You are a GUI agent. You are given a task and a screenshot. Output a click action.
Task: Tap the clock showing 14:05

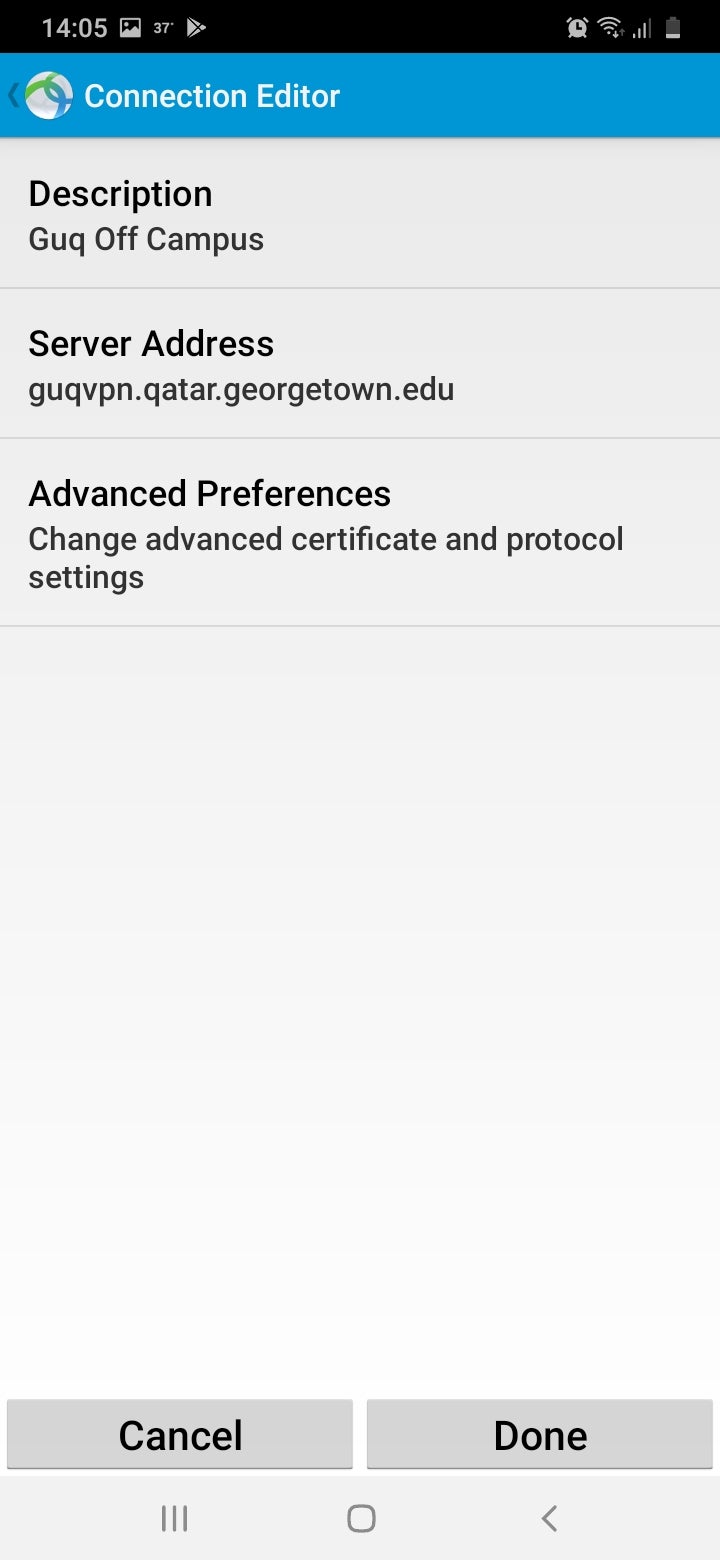click(75, 27)
